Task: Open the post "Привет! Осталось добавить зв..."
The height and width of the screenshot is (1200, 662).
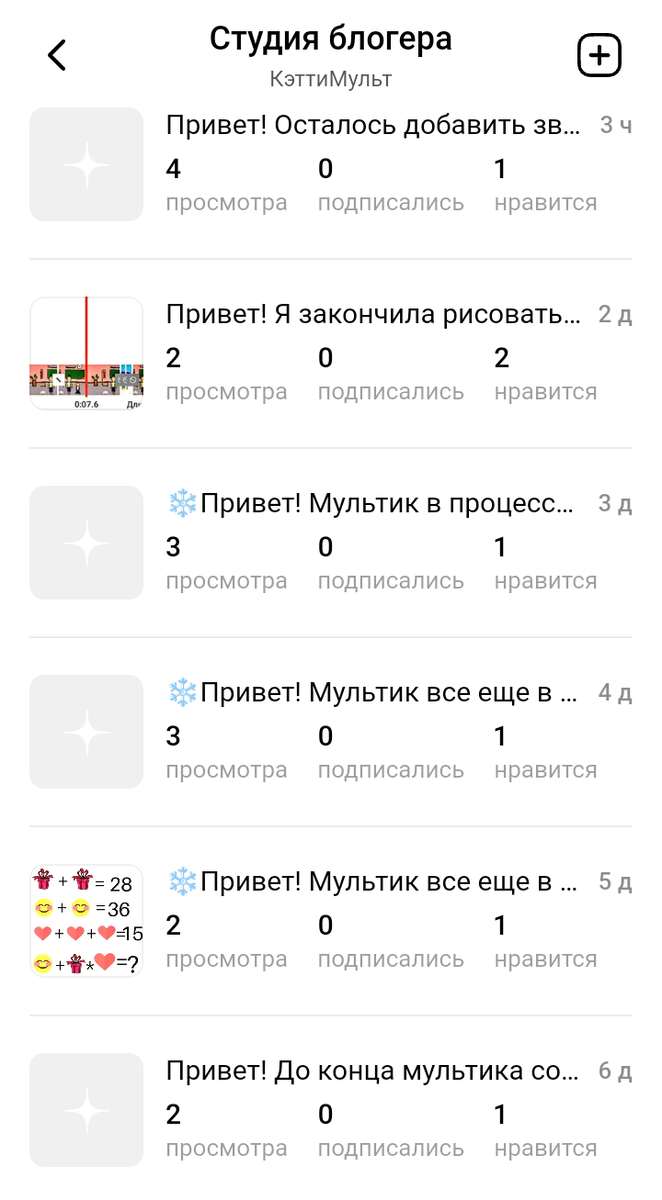Action: 372,126
